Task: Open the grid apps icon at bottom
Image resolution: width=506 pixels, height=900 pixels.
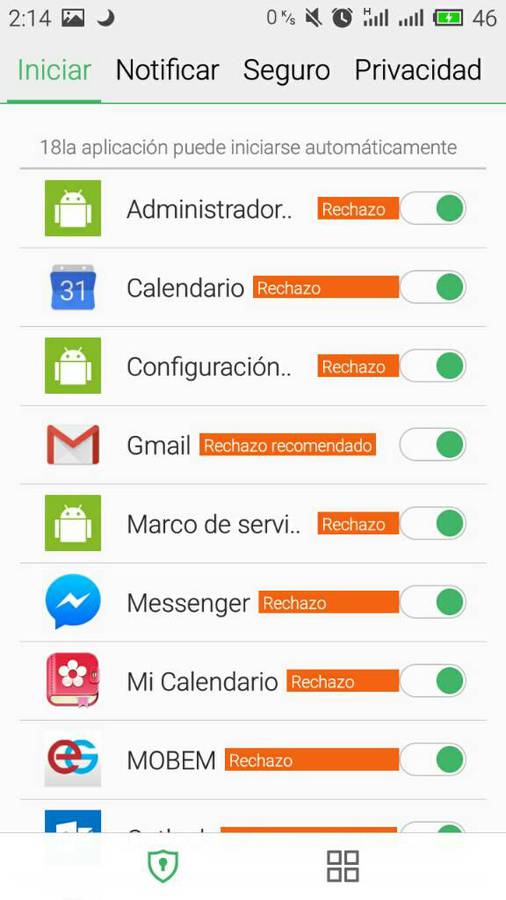Action: coord(342,866)
